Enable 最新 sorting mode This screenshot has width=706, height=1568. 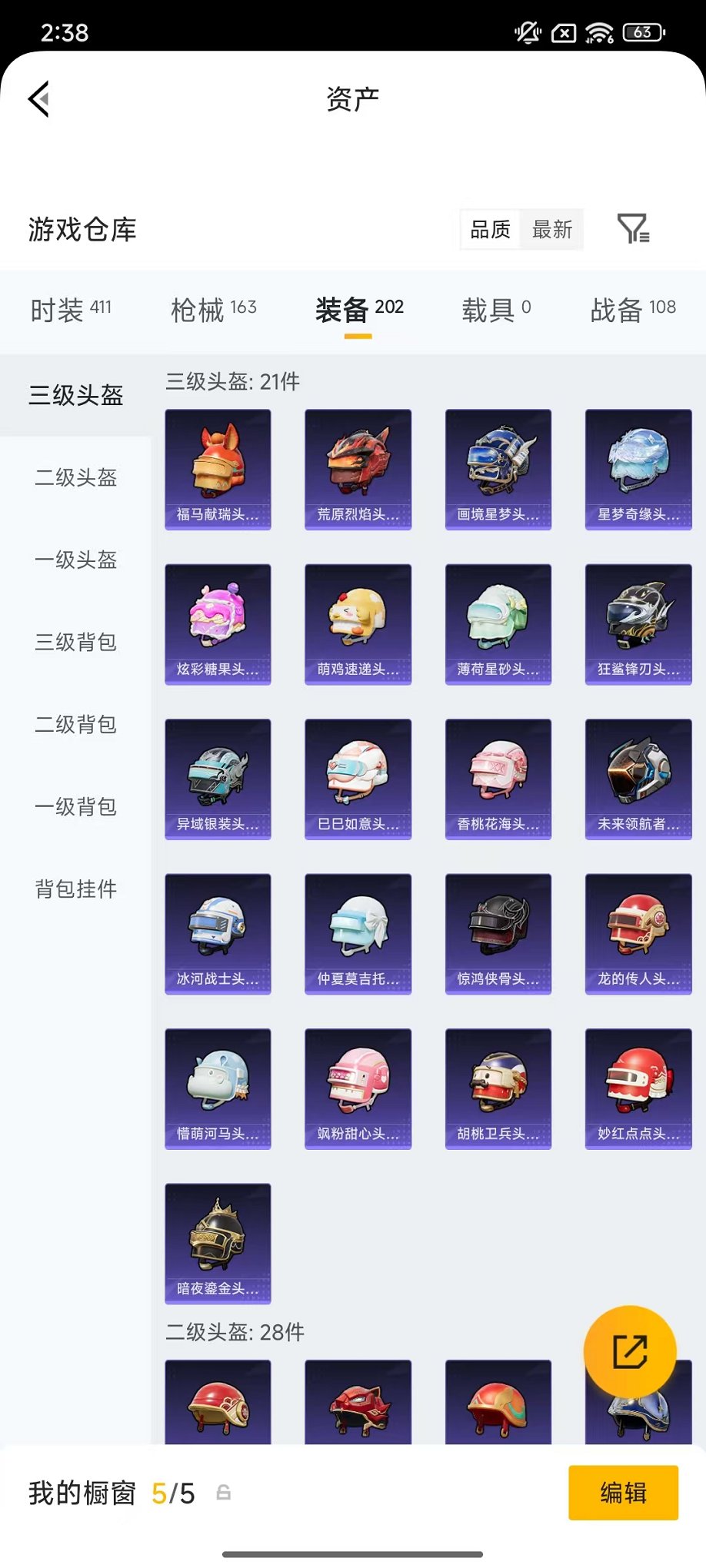[x=552, y=229]
